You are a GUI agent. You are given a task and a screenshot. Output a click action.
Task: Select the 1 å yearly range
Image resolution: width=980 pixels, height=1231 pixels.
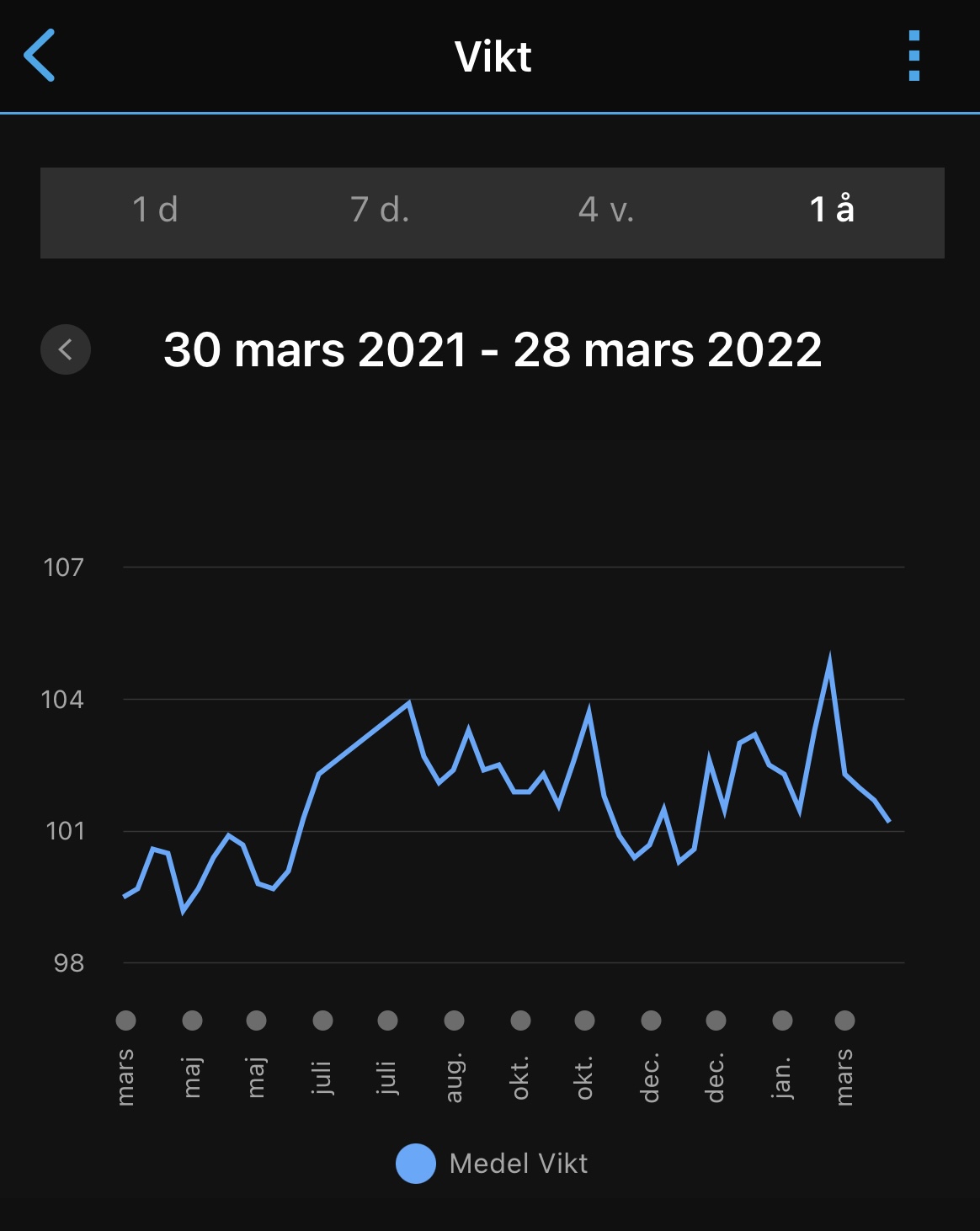click(832, 210)
